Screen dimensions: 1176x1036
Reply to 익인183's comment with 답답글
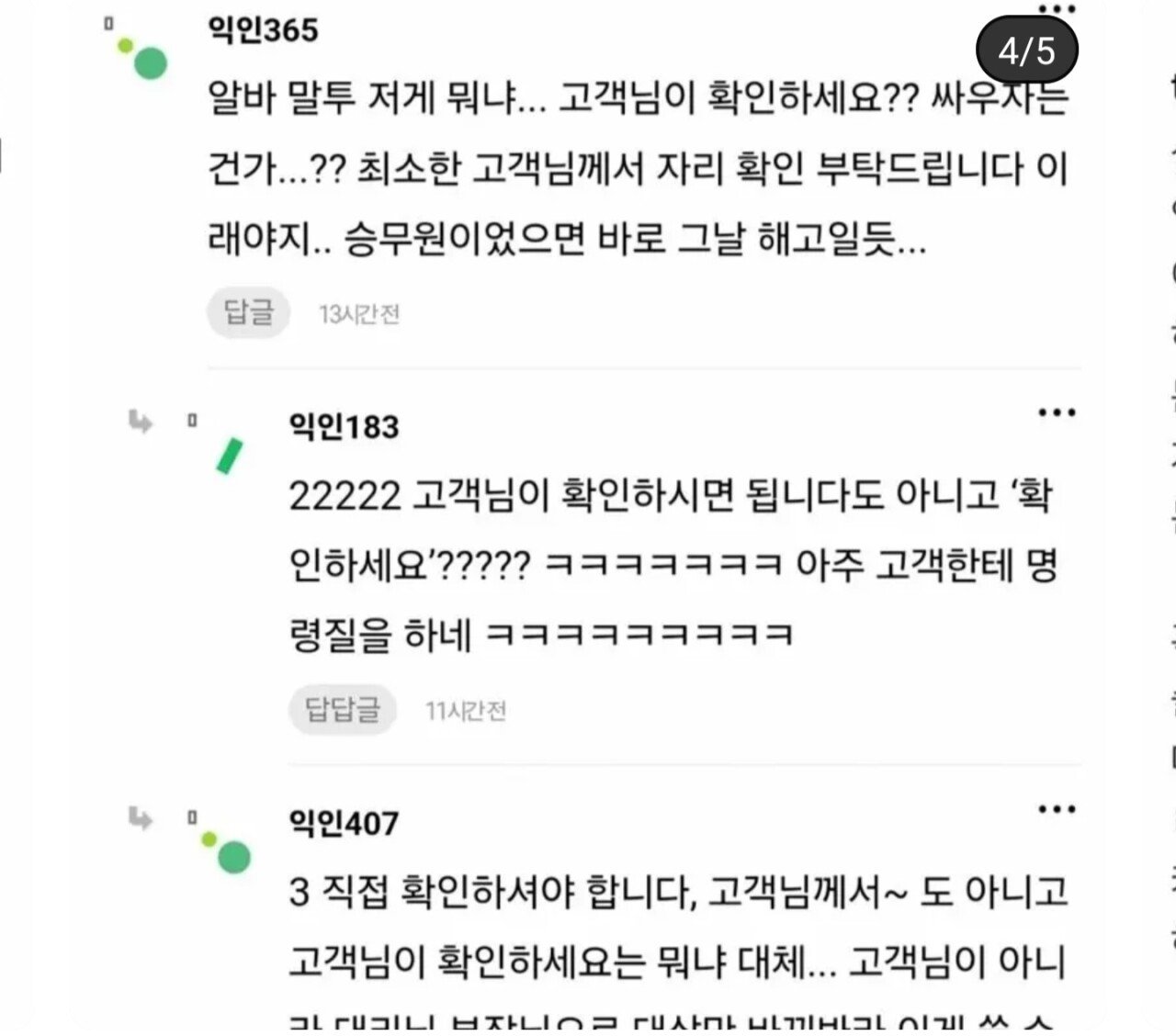coord(342,709)
